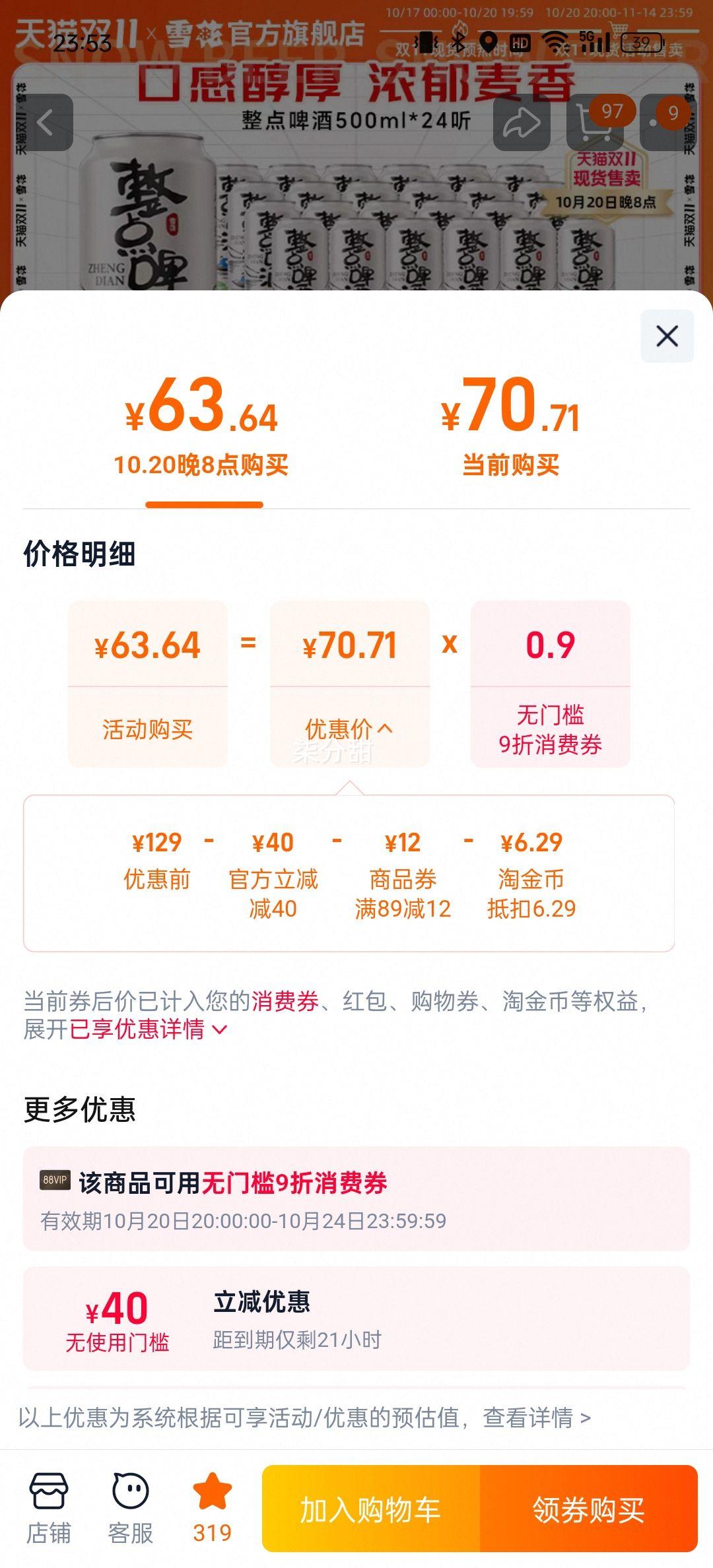This screenshot has width=713, height=1568.
Task: Tap 加入购物车 to add to cart
Action: pyautogui.click(x=370, y=1509)
